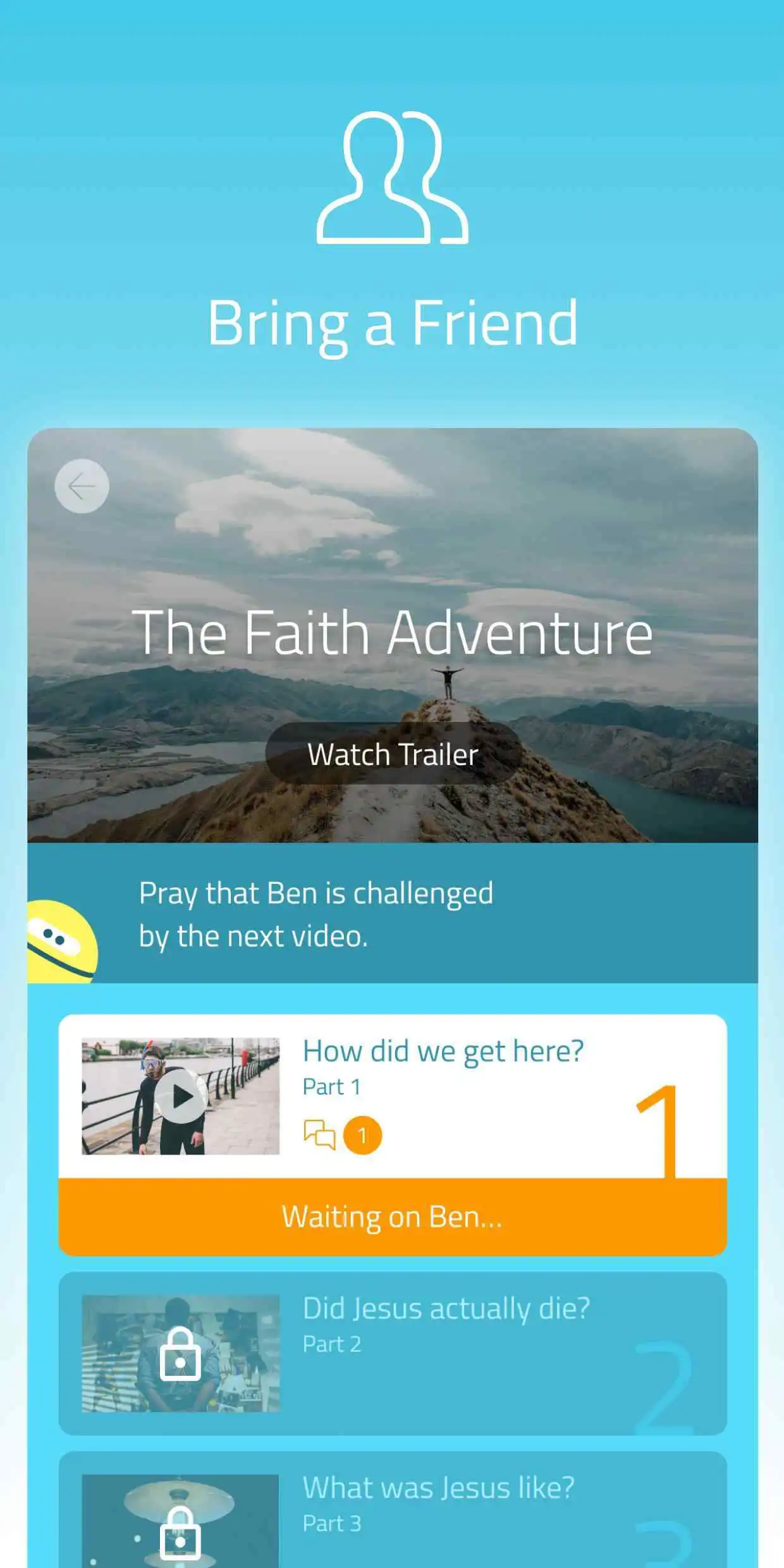Open the How did we get here? episode
The width and height of the screenshot is (784, 1568).
443,1050
